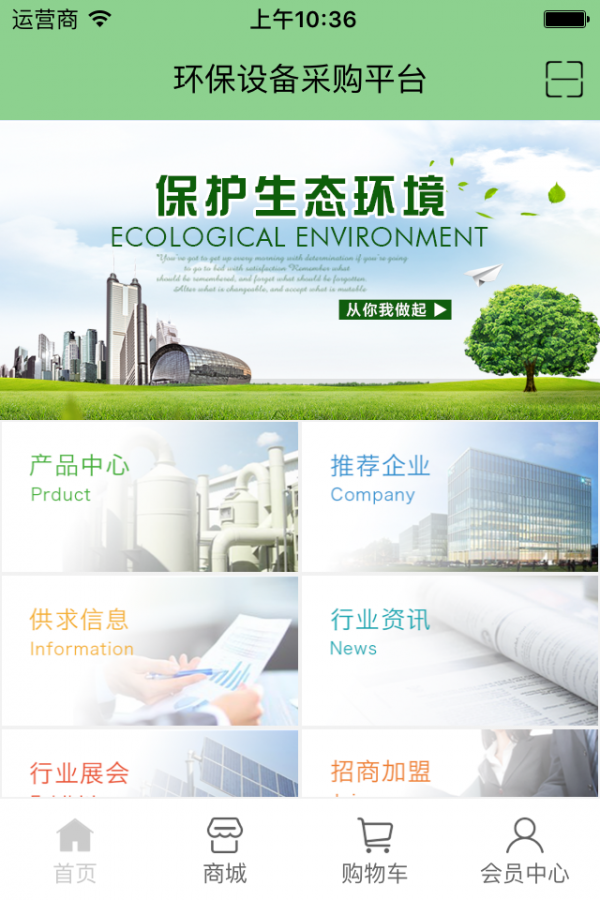This screenshot has width=600, height=900.
Task: Select the 行业展会 tile
Action: 150,767
